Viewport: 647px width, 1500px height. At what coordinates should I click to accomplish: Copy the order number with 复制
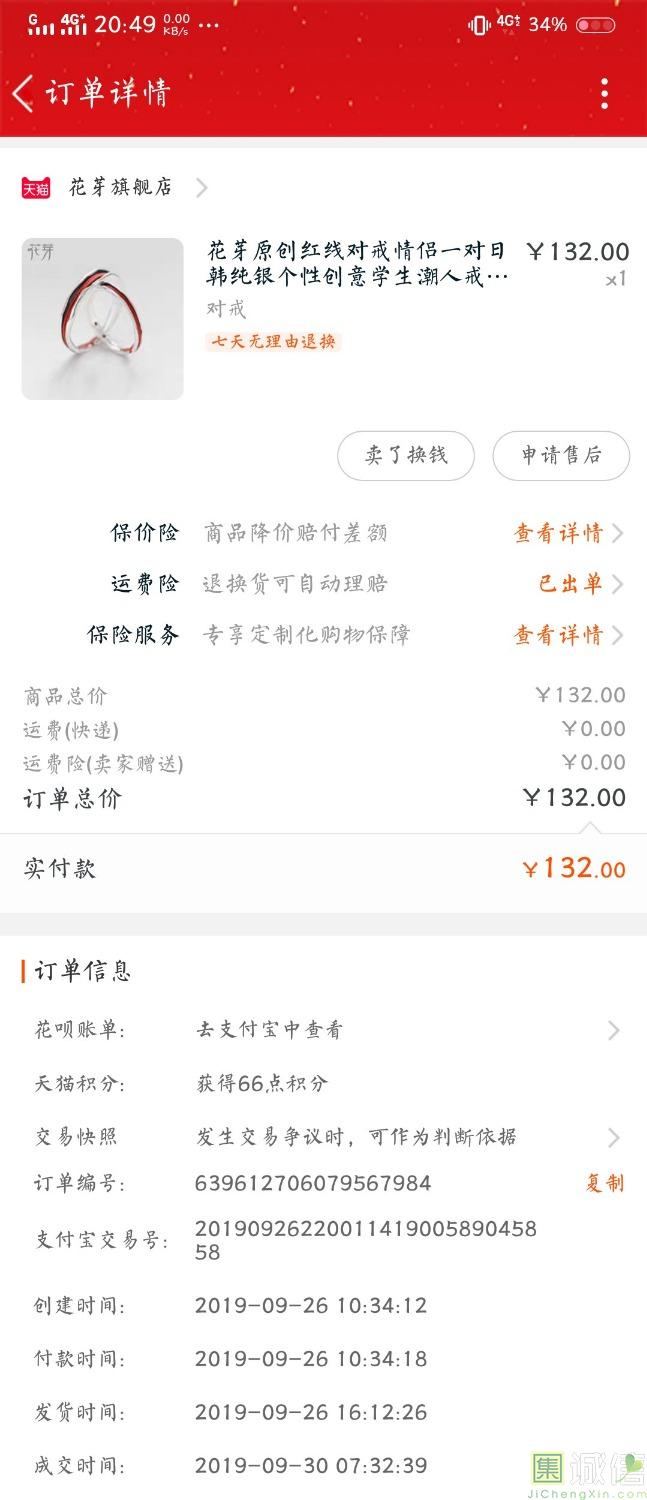tap(604, 1184)
